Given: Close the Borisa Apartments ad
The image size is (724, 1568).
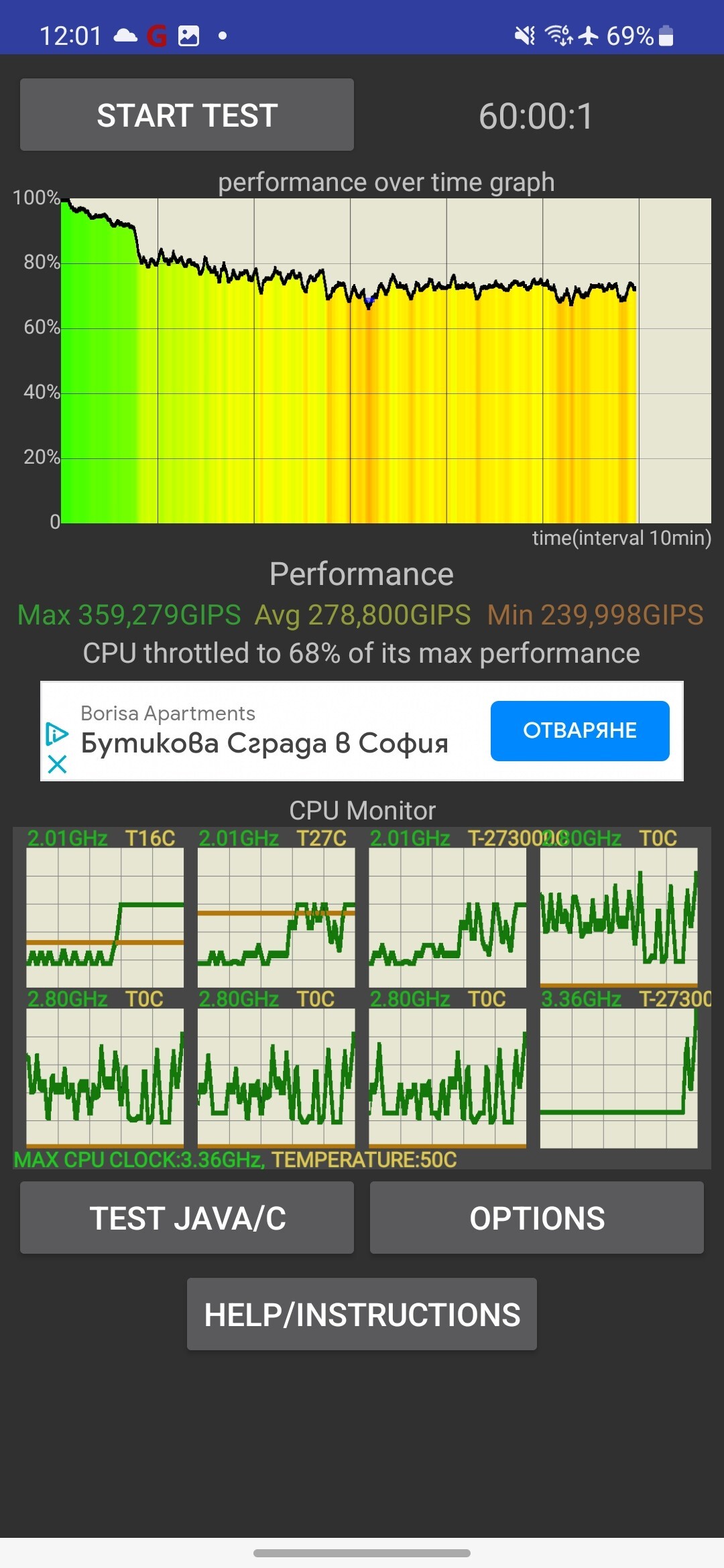Looking at the screenshot, I should pyautogui.click(x=58, y=764).
